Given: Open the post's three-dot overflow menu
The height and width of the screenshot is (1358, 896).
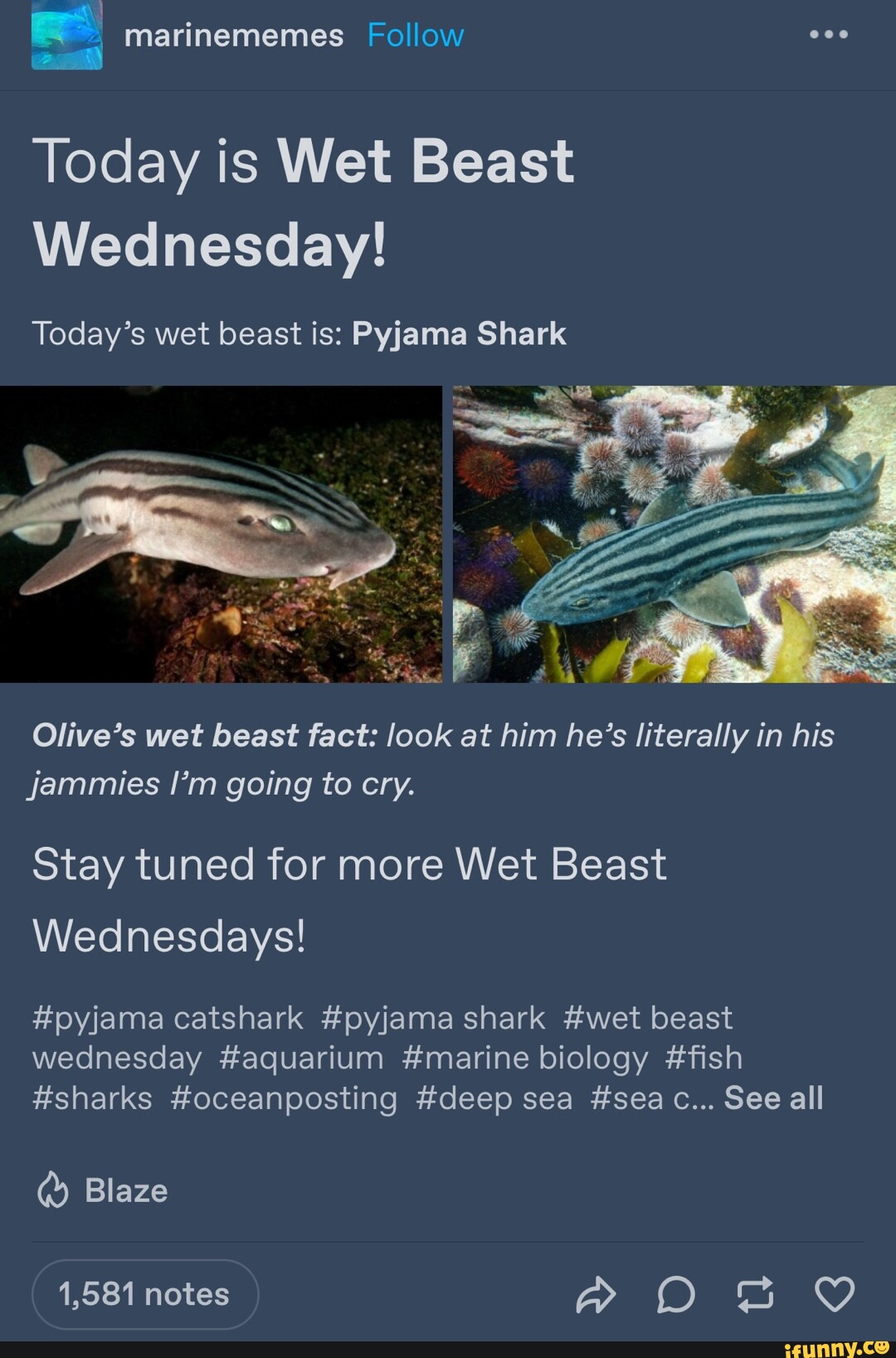Looking at the screenshot, I should [x=829, y=35].
